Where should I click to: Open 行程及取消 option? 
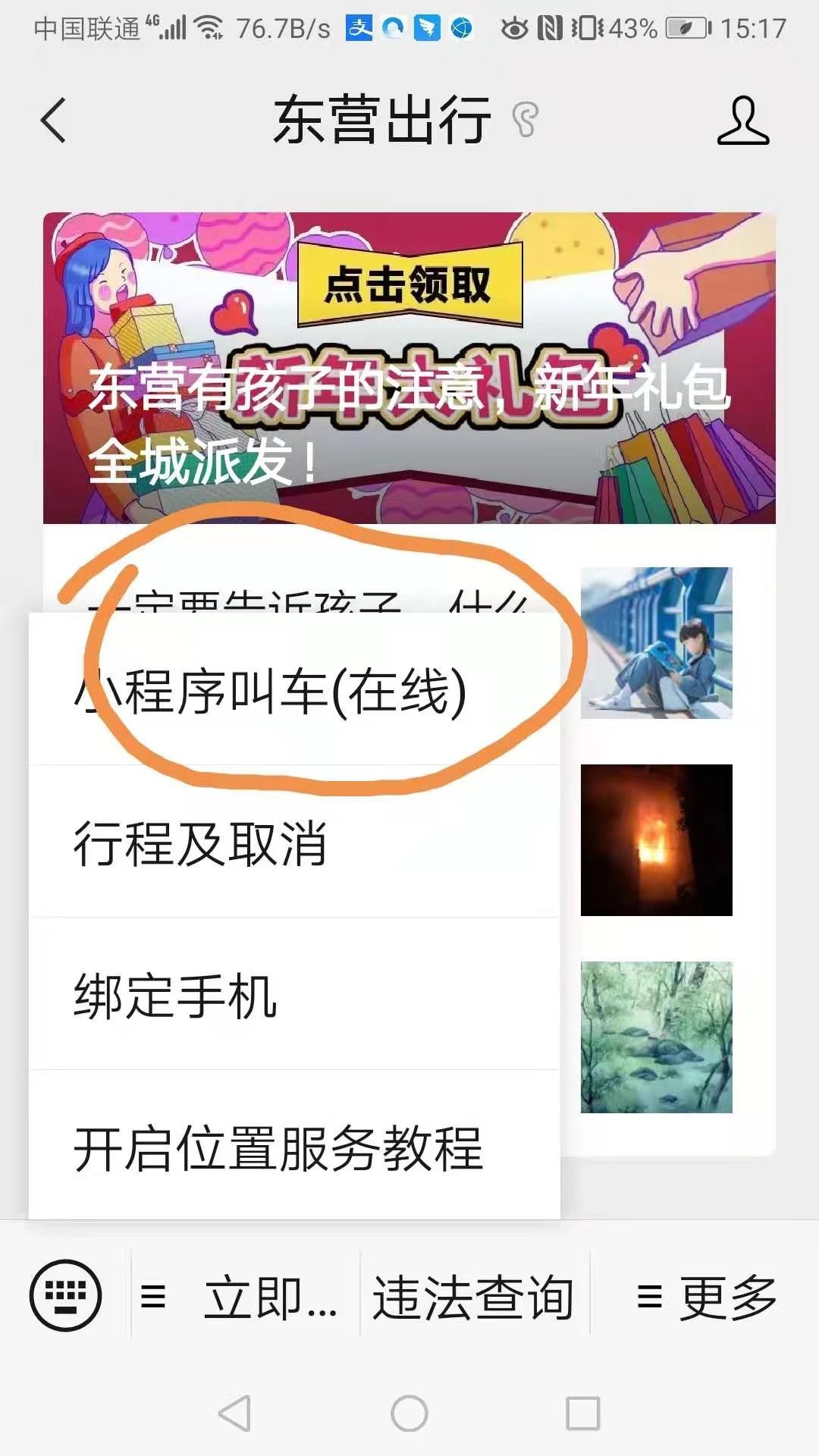click(x=293, y=843)
